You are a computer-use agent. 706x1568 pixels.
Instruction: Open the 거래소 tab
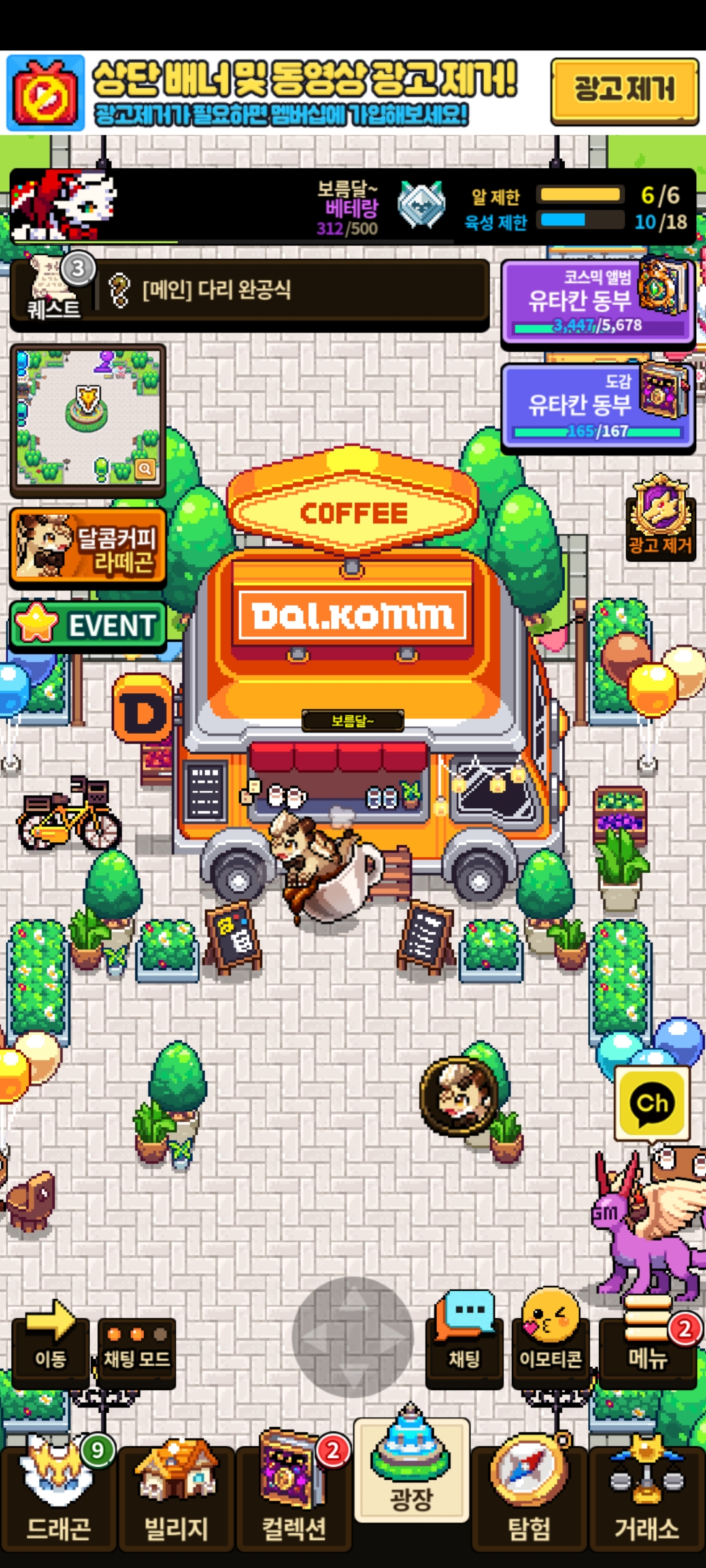pyautogui.click(x=647, y=1496)
